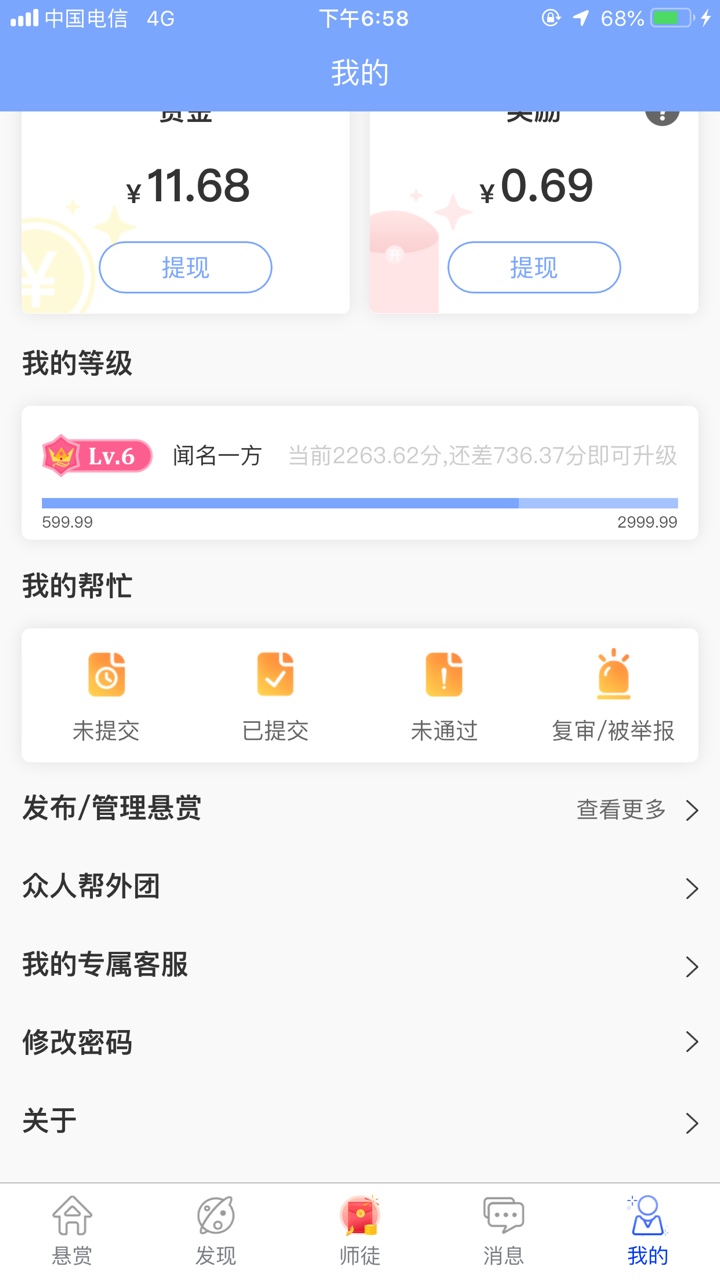This screenshot has height=1280, width=720.
Task: Select the 我的 tab
Action: click(x=648, y=1231)
